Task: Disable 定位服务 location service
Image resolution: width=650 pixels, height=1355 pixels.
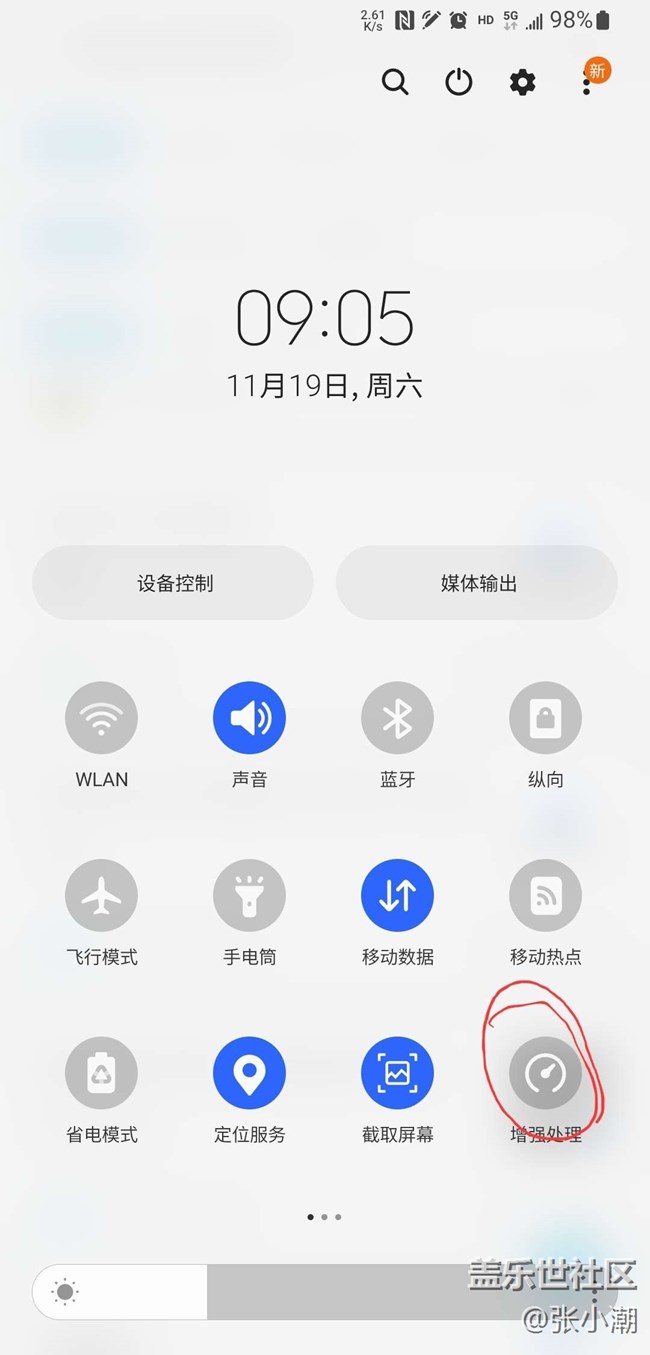Action: pos(250,1074)
